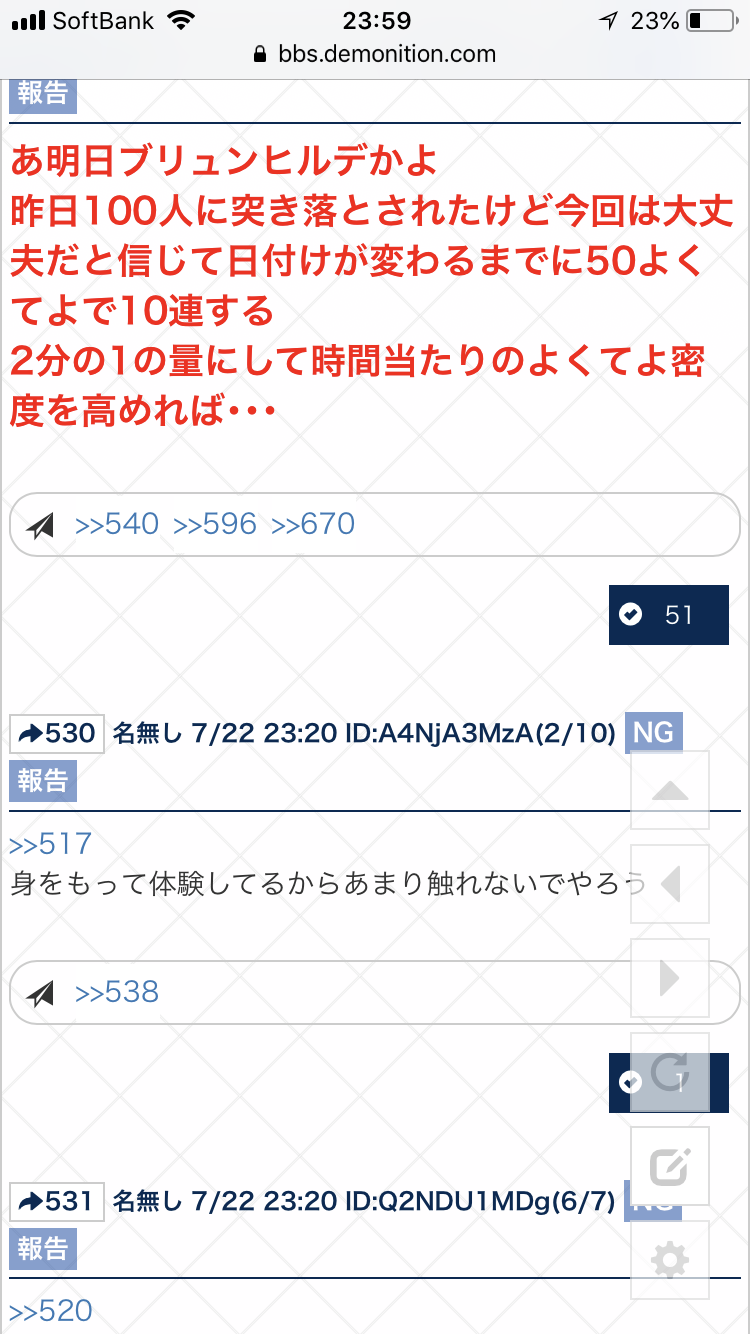Reply to post number 530

pyautogui.click(x=57, y=734)
